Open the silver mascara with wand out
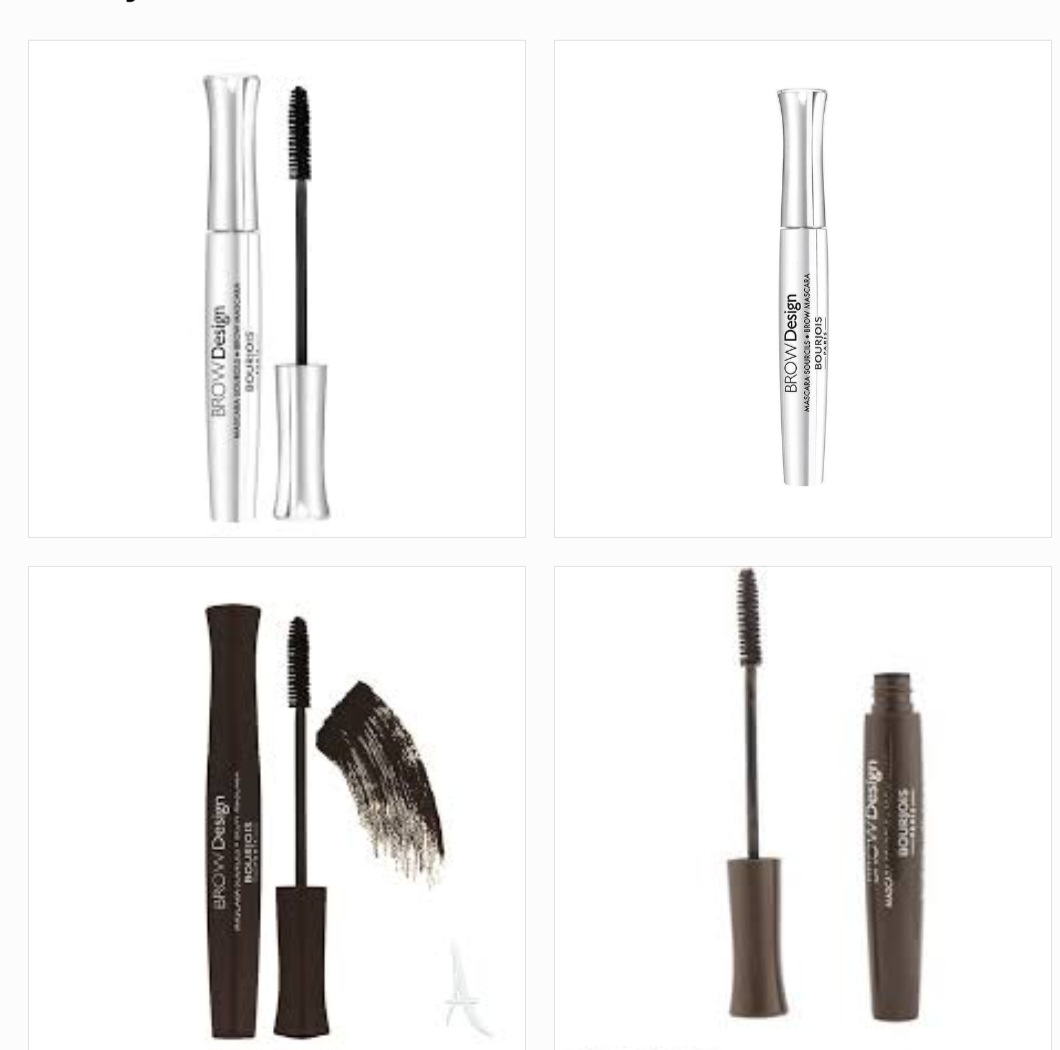The image size is (1060, 1050). click(x=276, y=289)
